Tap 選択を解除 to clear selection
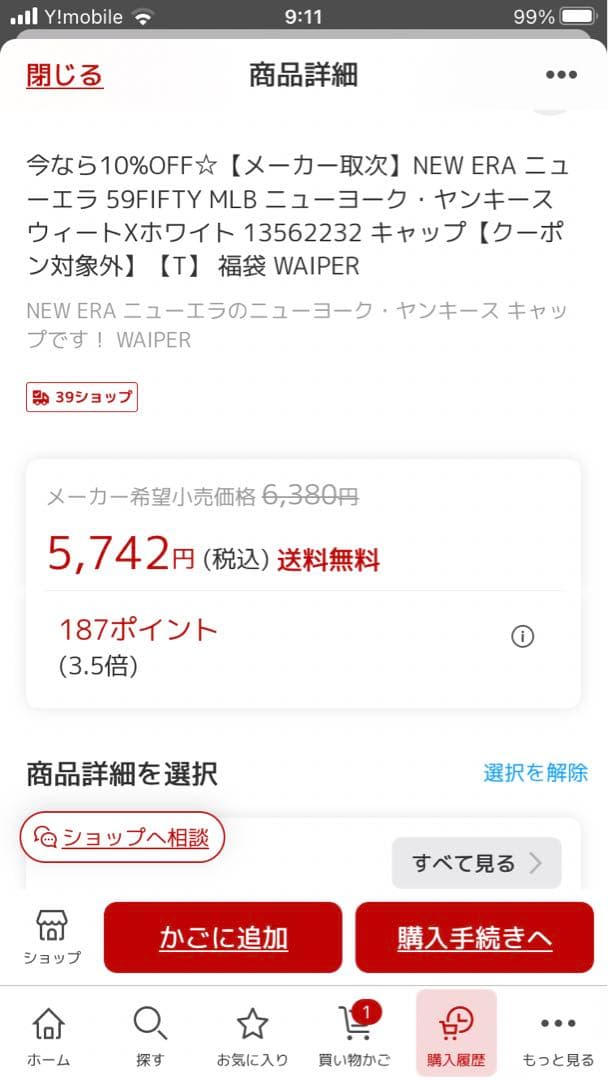 click(535, 772)
